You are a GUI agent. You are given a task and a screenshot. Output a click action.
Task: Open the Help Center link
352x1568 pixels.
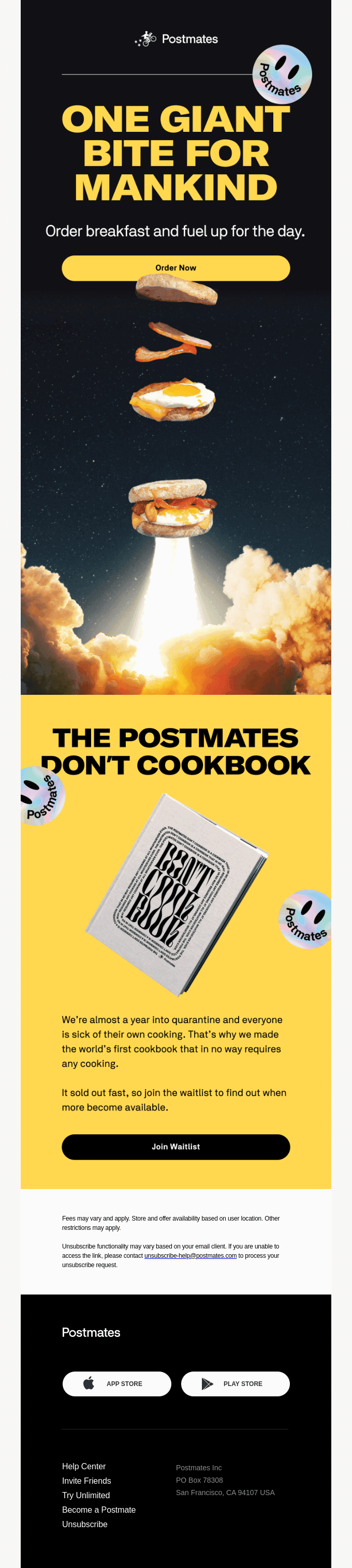point(83,1466)
